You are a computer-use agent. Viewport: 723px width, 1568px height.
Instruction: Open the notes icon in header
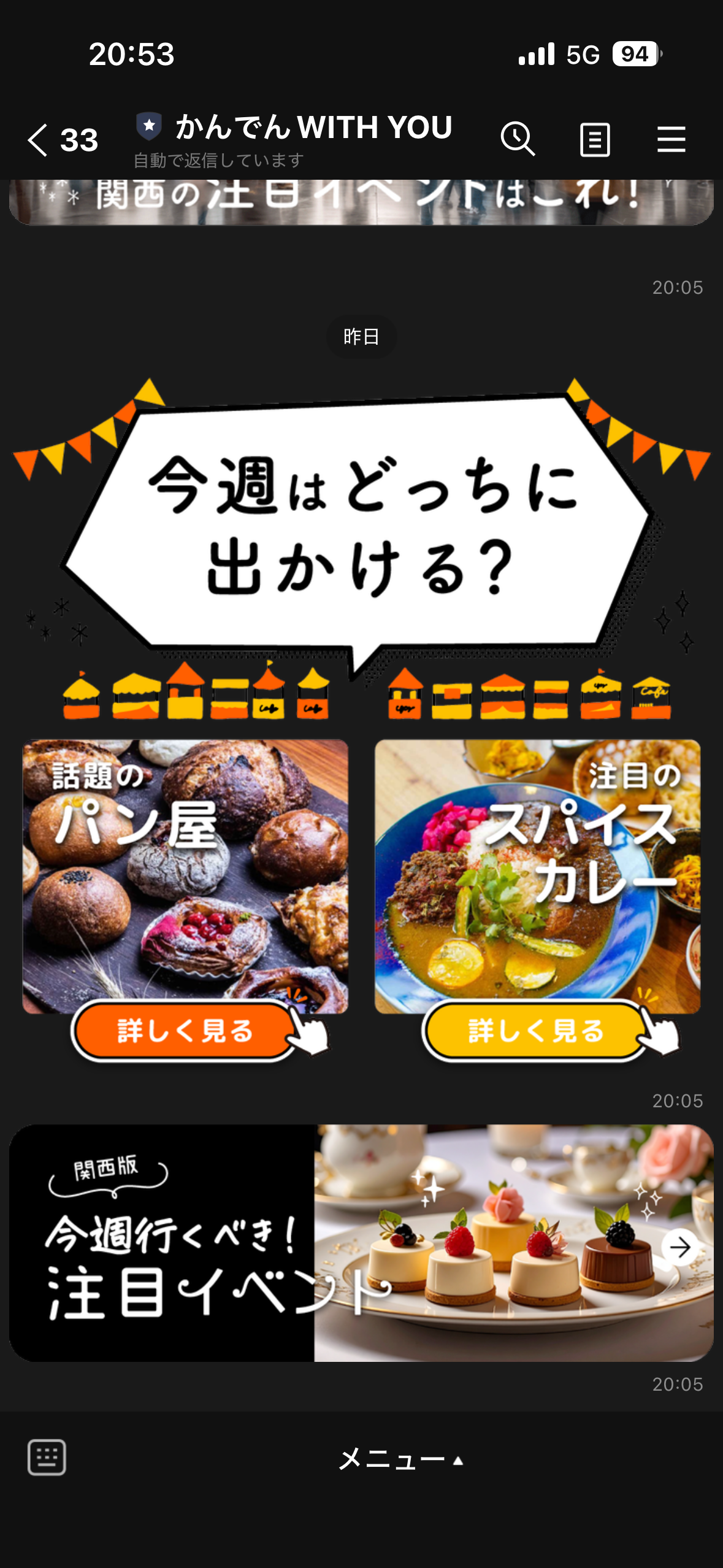tap(594, 139)
